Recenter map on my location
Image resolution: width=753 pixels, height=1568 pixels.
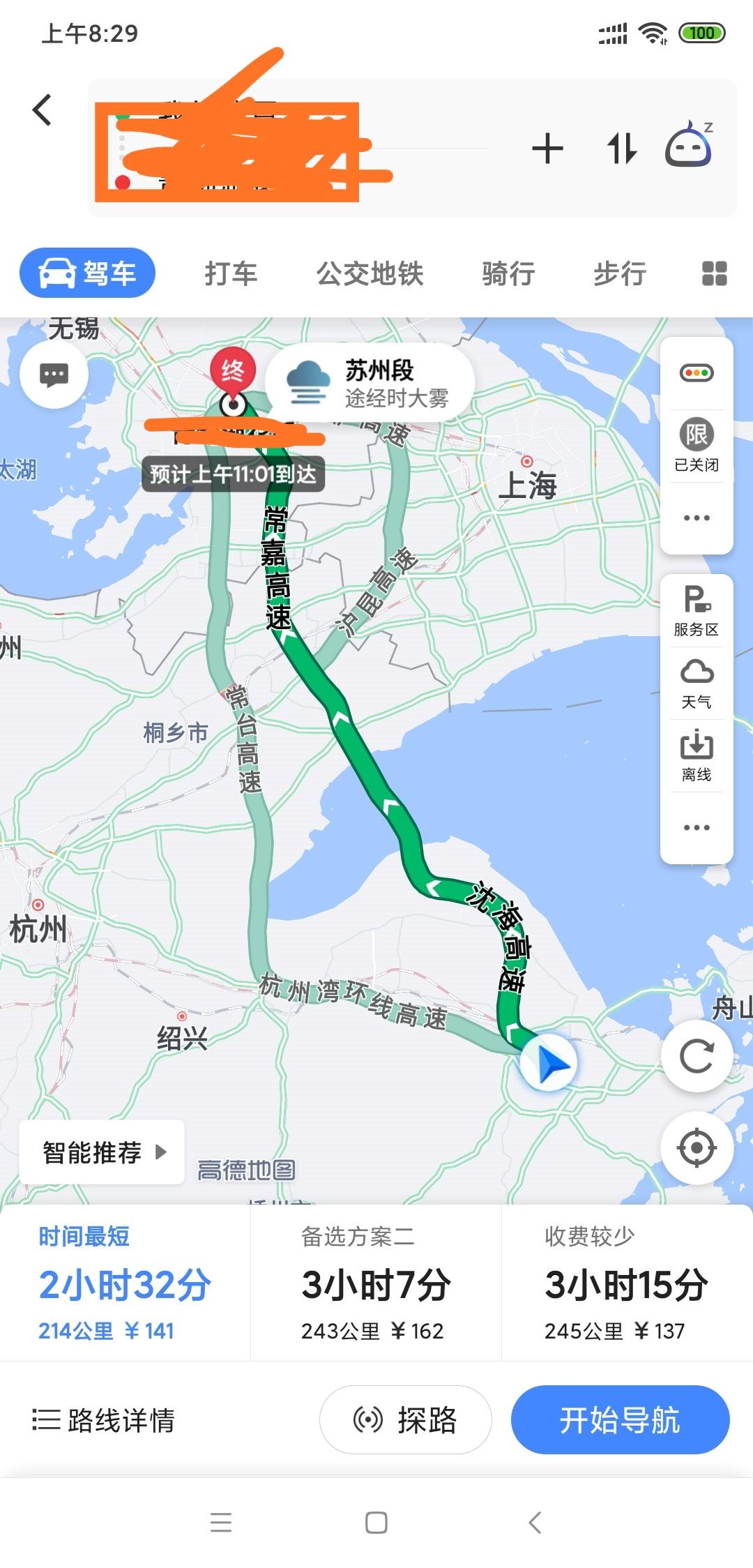(x=696, y=1148)
